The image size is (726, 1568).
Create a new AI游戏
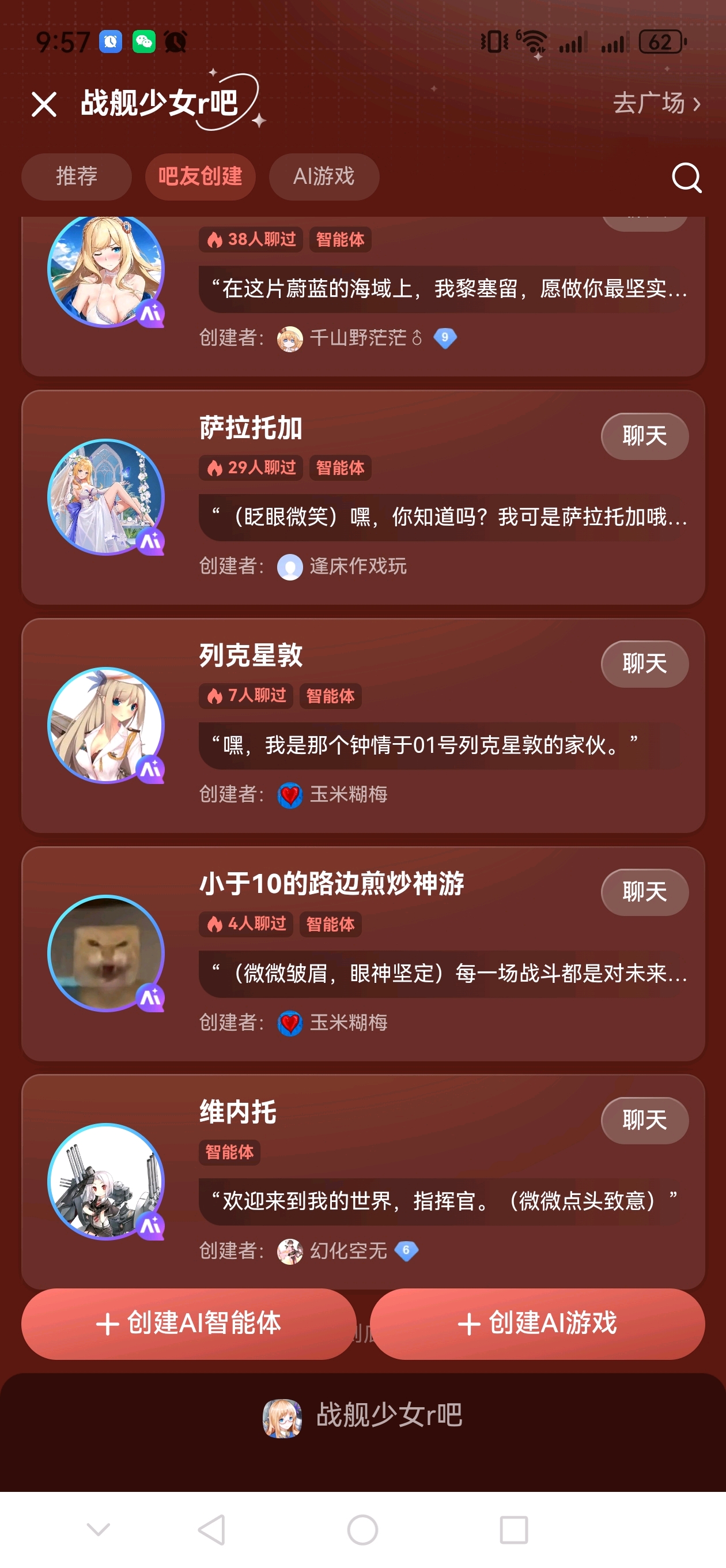(537, 1324)
